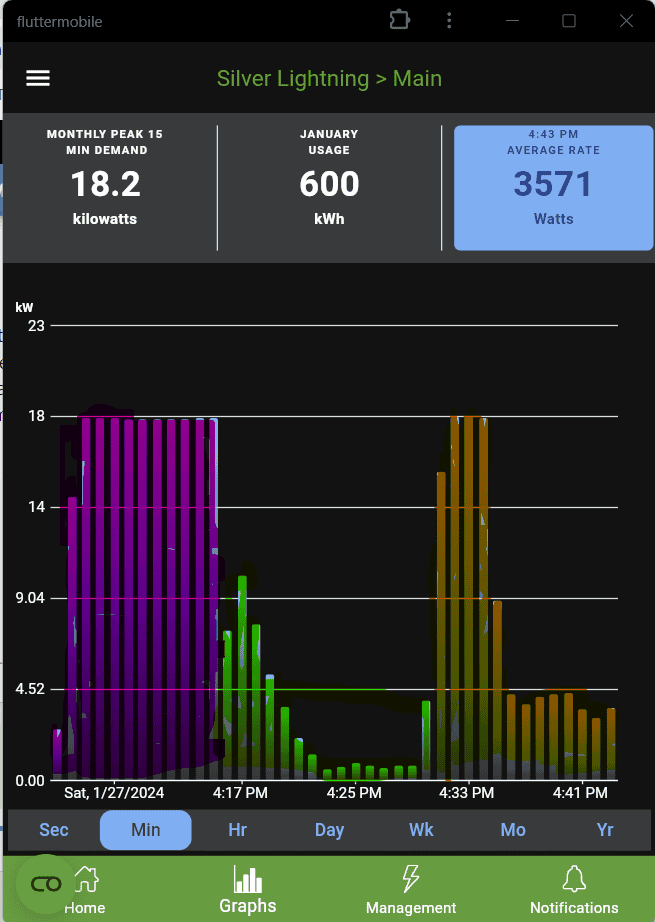Select the Min time interval
The height and width of the screenshot is (922, 655).
[146, 830]
